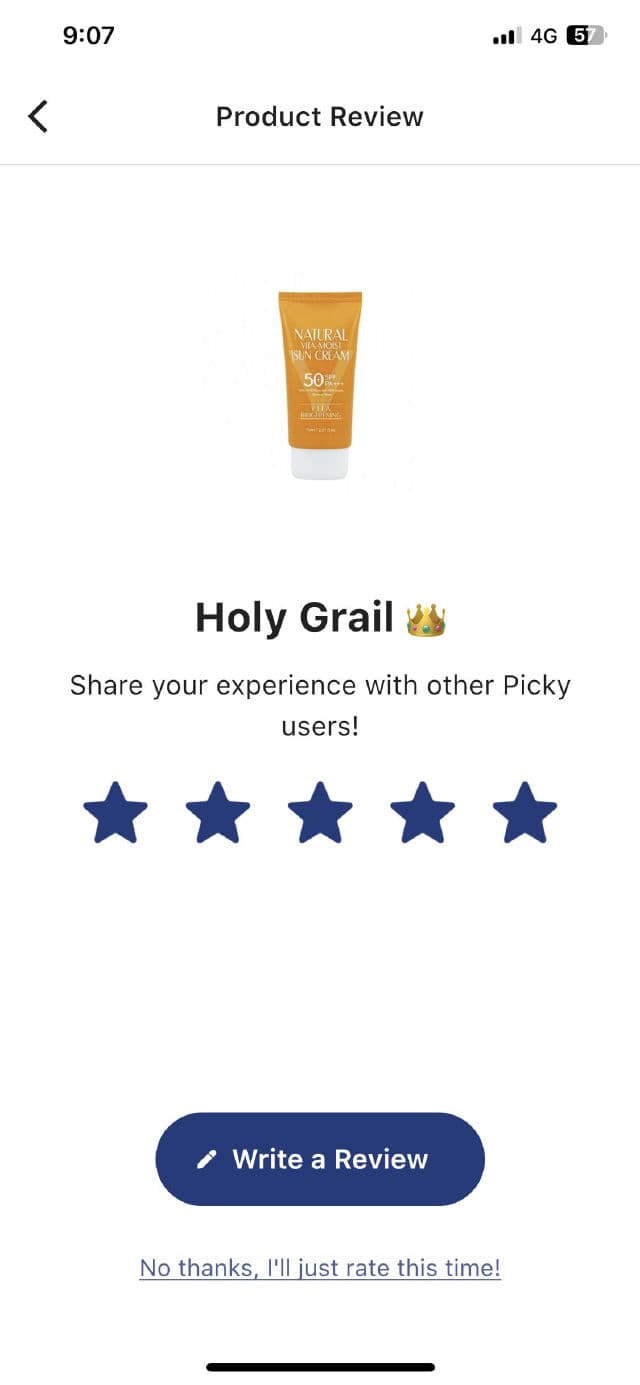
Task: Choose a four-star rating
Action: 422,813
